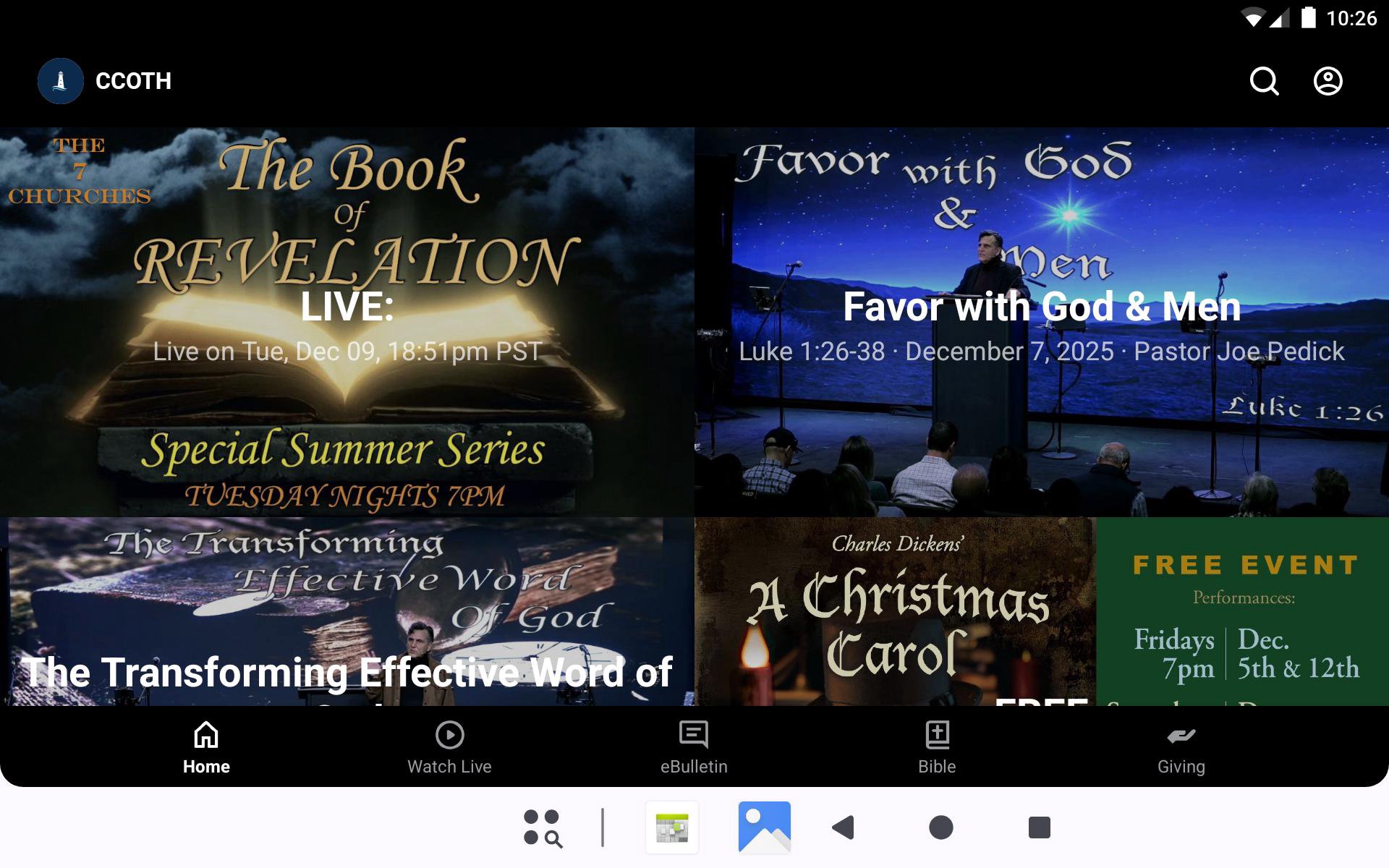The width and height of the screenshot is (1389, 868).
Task: Open the gallery app in the taskbar
Action: [764, 827]
